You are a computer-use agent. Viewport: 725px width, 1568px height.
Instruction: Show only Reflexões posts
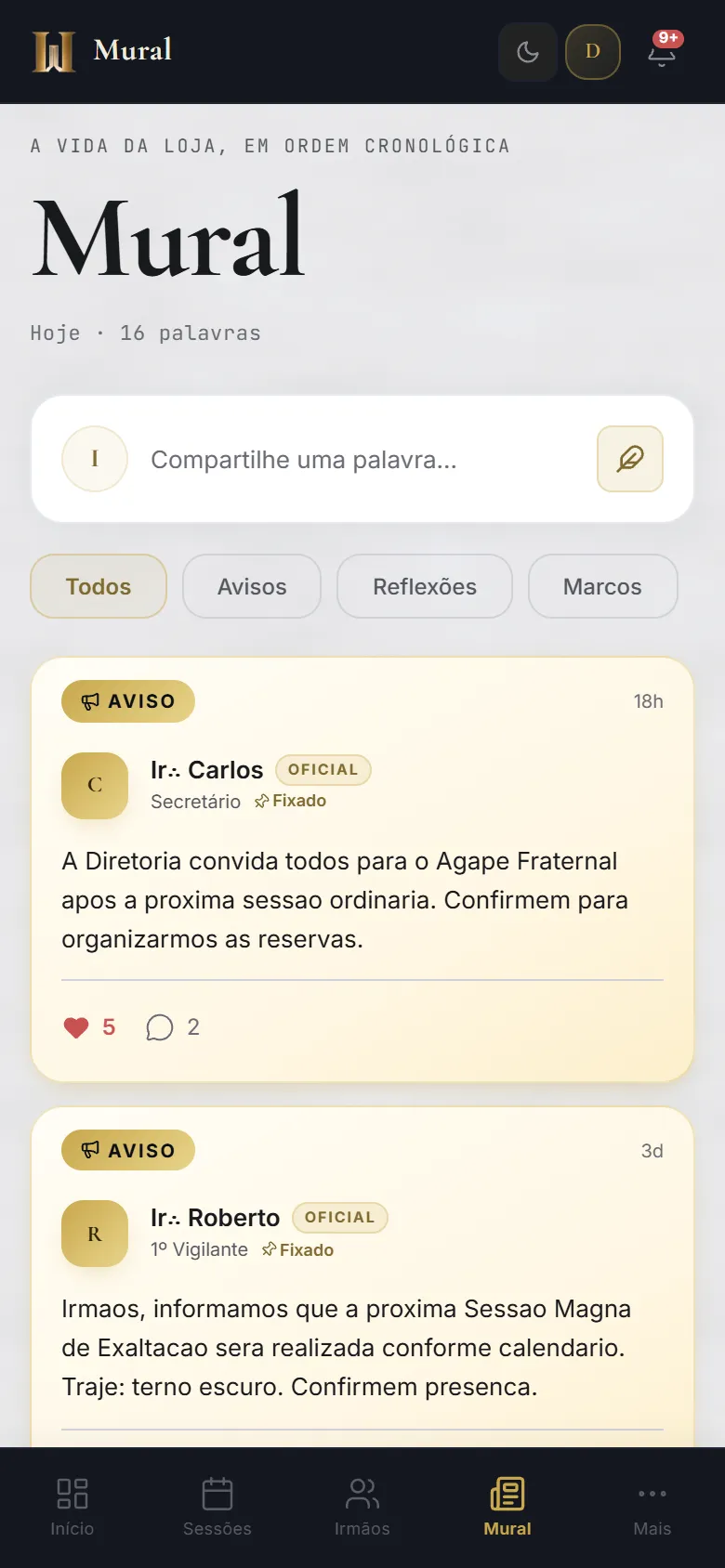(x=425, y=586)
